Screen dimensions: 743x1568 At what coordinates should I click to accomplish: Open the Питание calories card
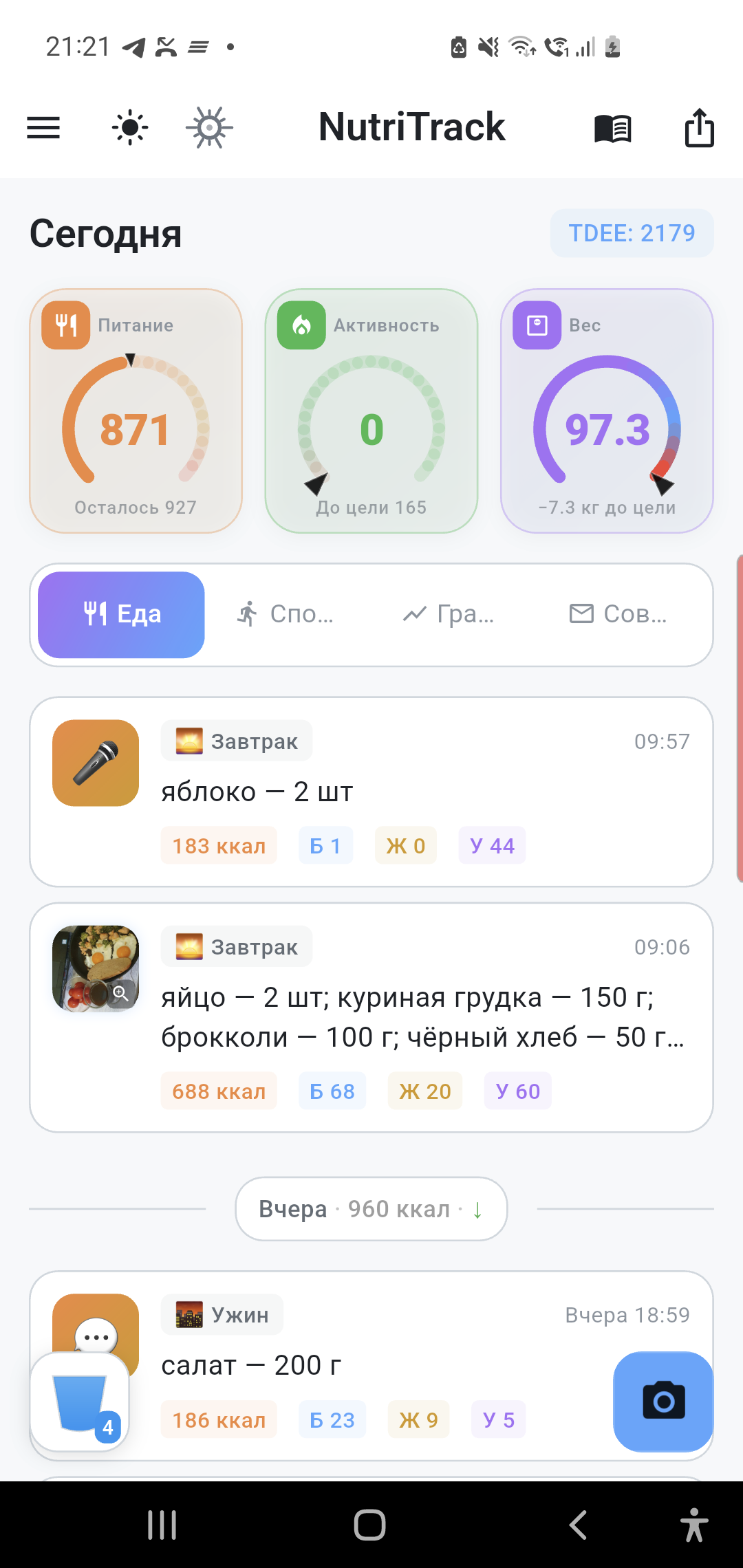click(136, 411)
